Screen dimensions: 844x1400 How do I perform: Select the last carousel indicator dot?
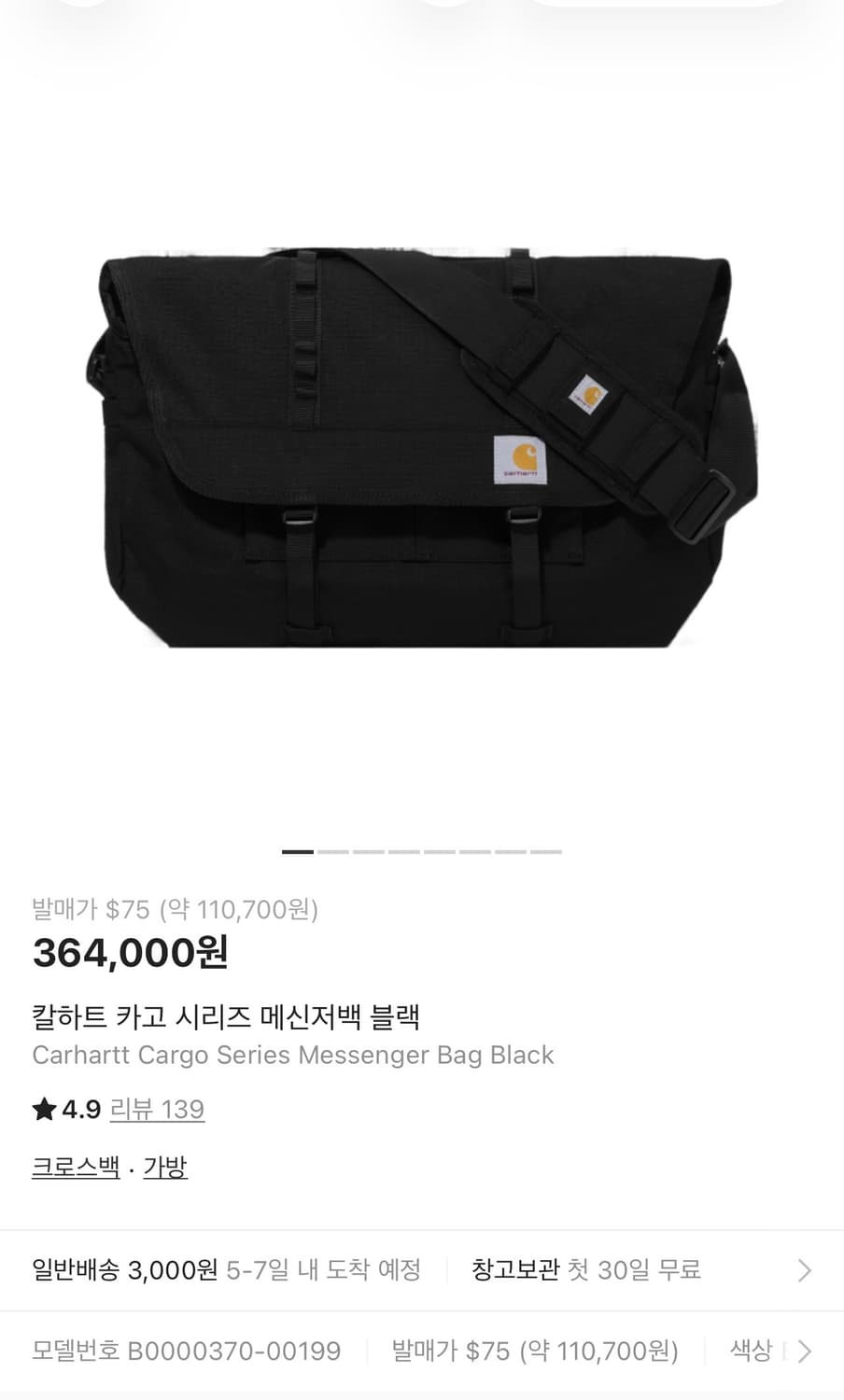(x=548, y=851)
